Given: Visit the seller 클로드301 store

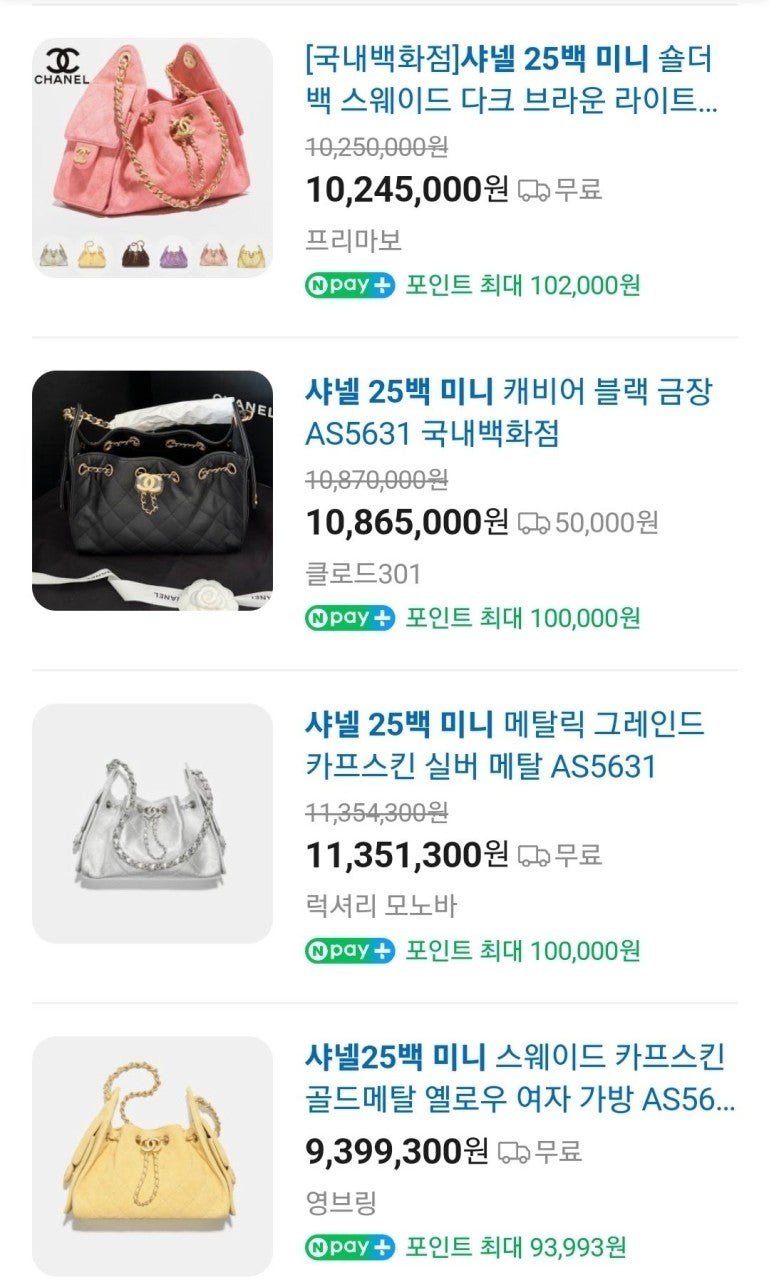Looking at the screenshot, I should click(x=363, y=574).
